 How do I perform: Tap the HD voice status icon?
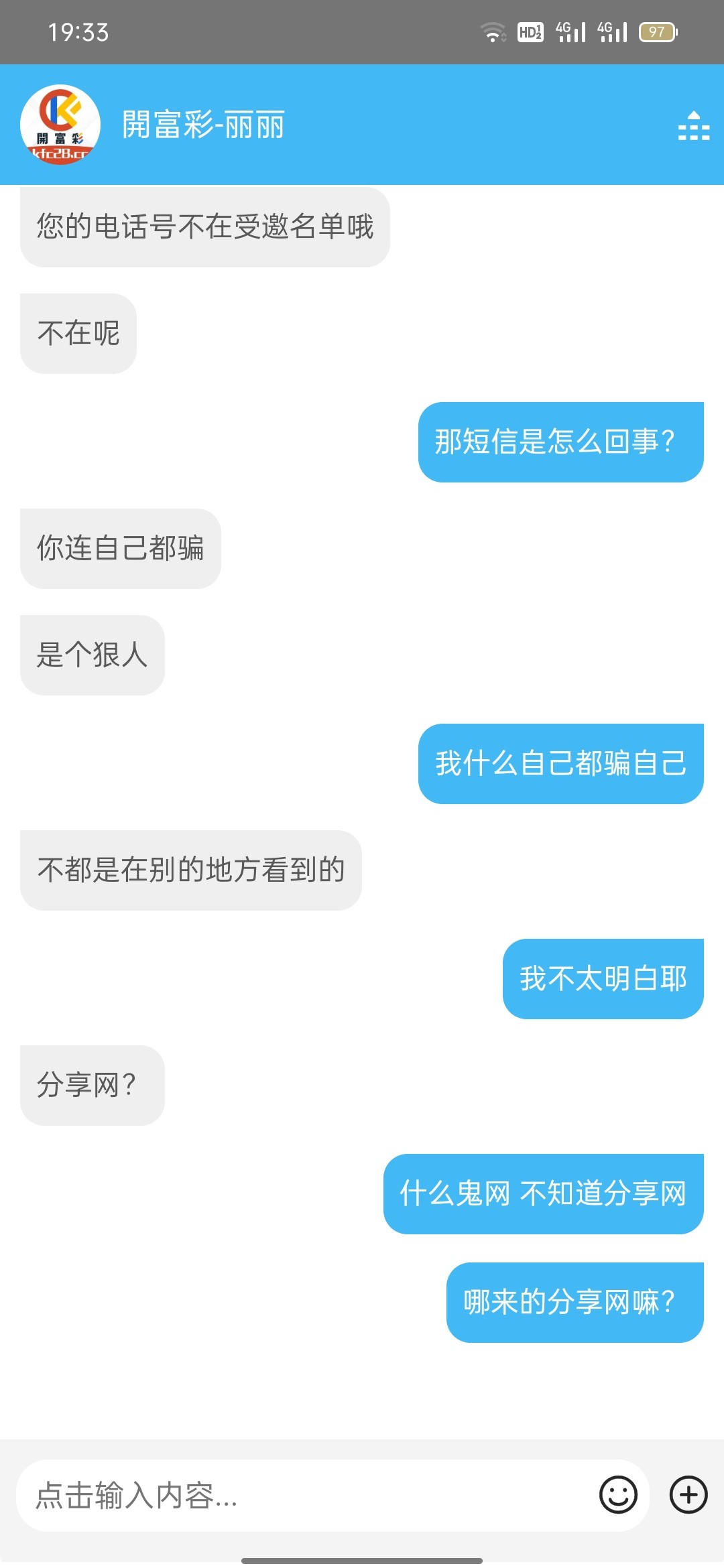[x=530, y=31]
